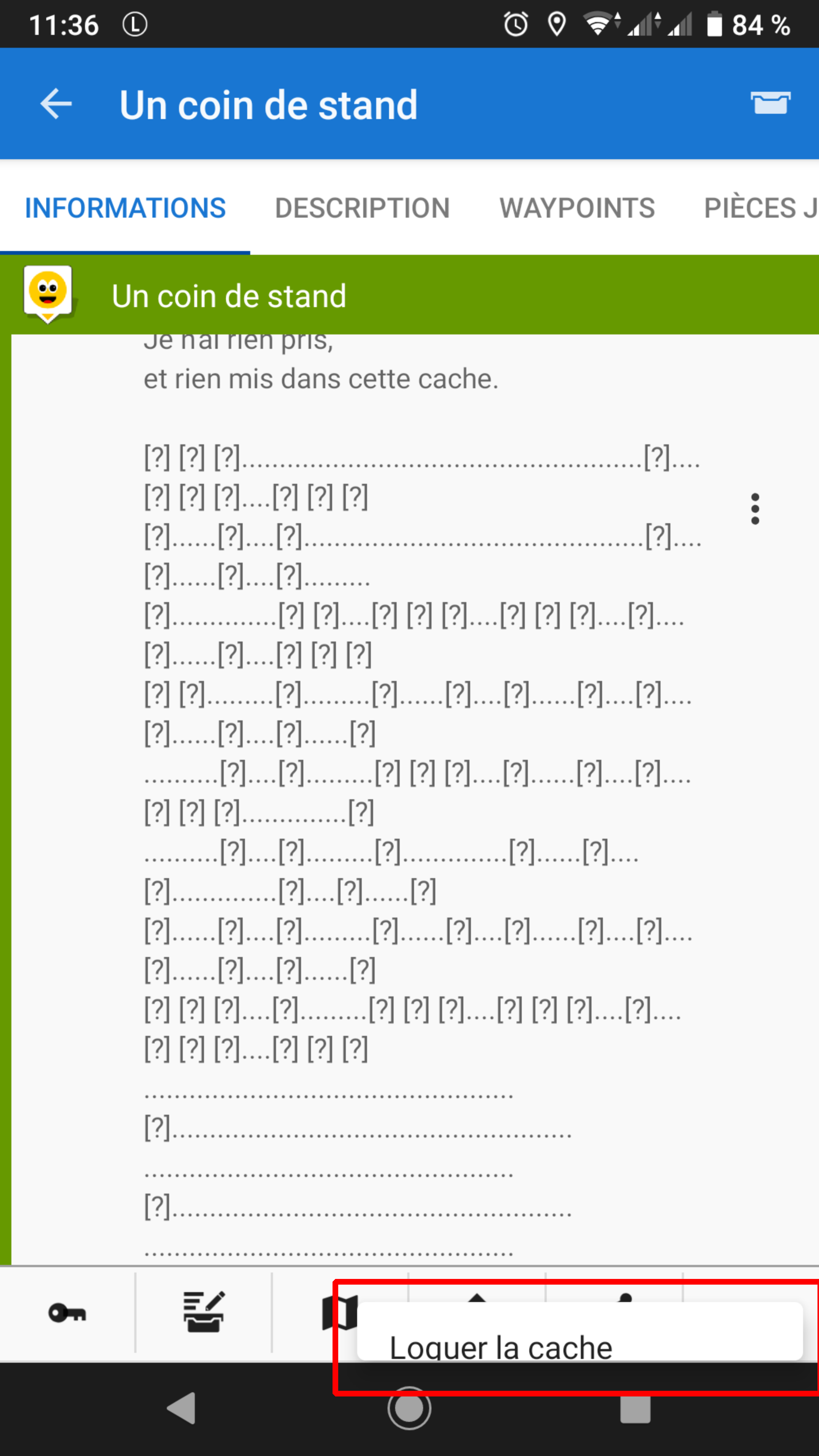This screenshot has height=1456, width=819.
Task: Open the log entry overflow menu
Action: coord(755,509)
